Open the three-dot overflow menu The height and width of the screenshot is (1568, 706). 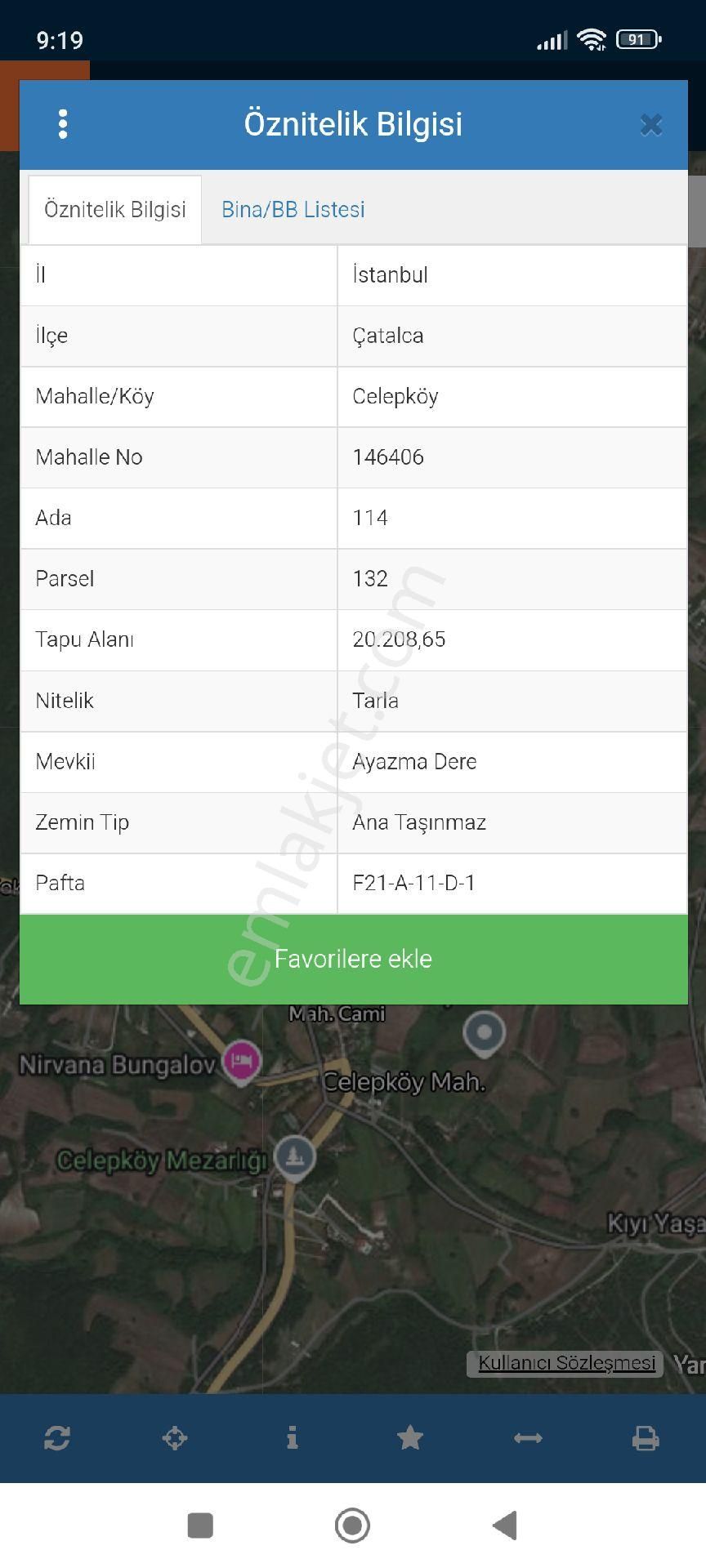click(63, 124)
